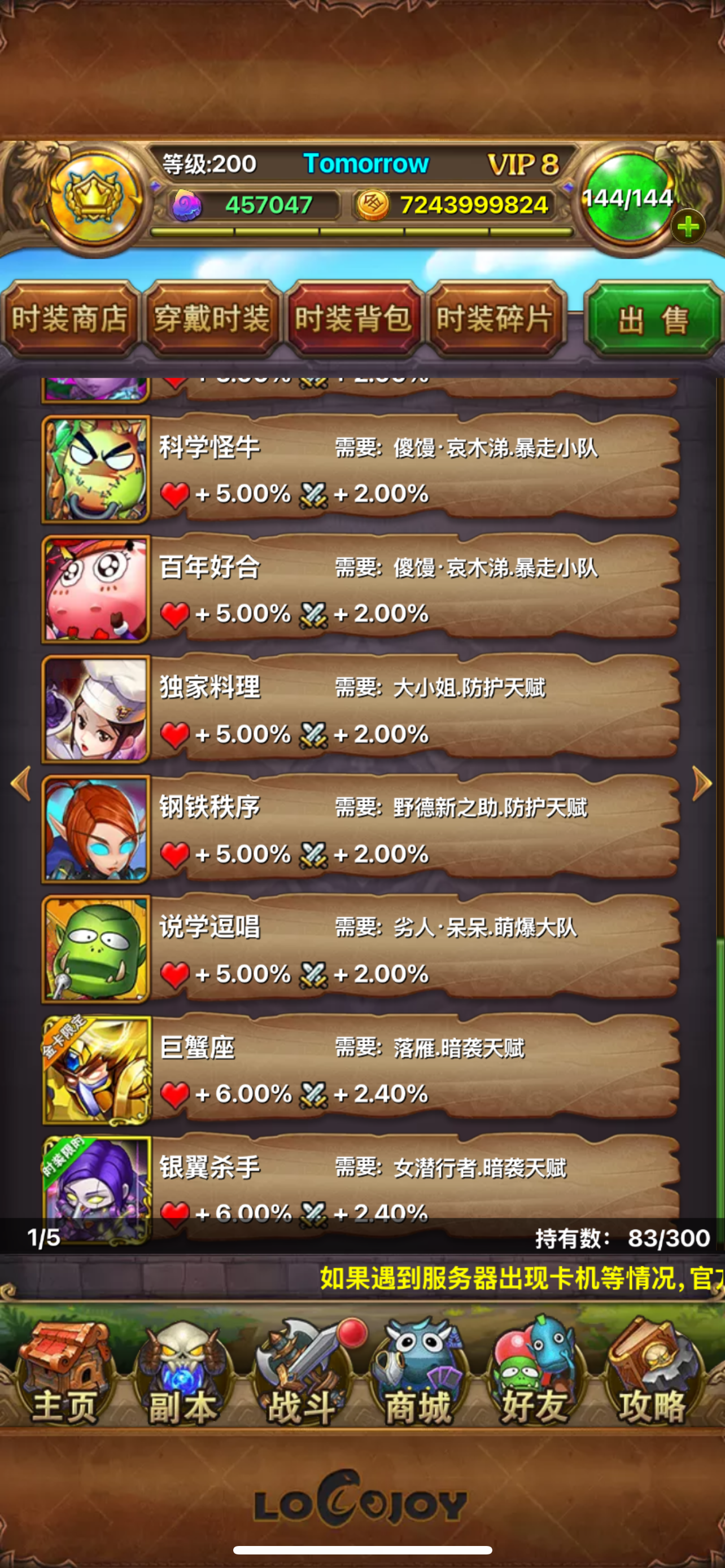This screenshot has width=725, height=1568.
Task: Select the 百年好合 costume row
Action: click(x=359, y=589)
